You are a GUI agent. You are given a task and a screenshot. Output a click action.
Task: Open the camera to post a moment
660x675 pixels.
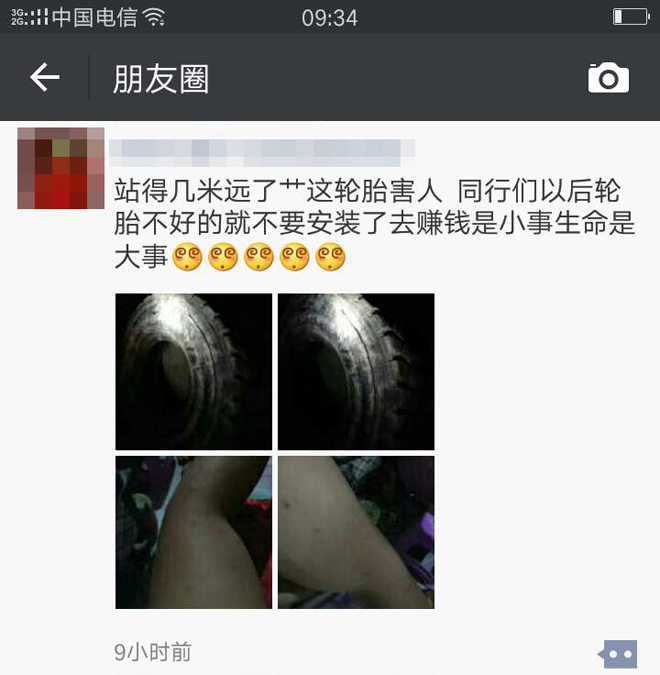608,78
